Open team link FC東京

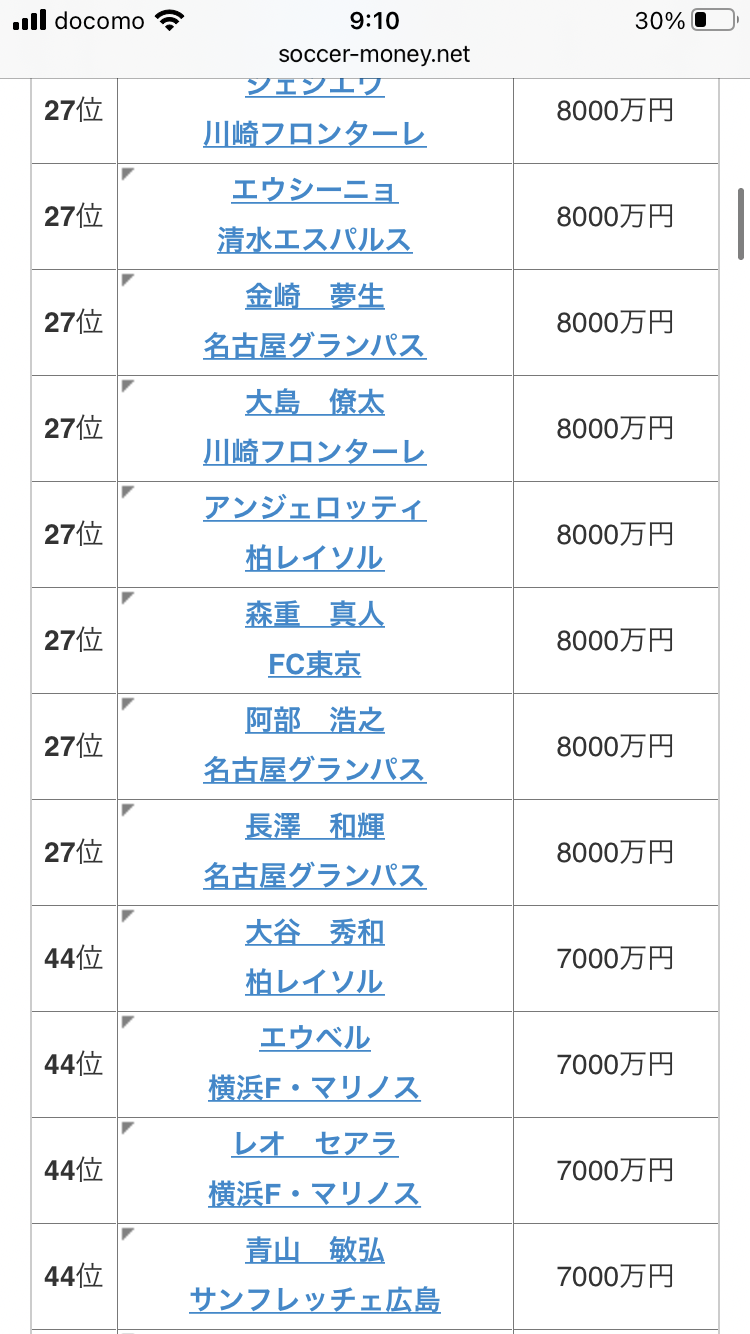click(x=315, y=664)
